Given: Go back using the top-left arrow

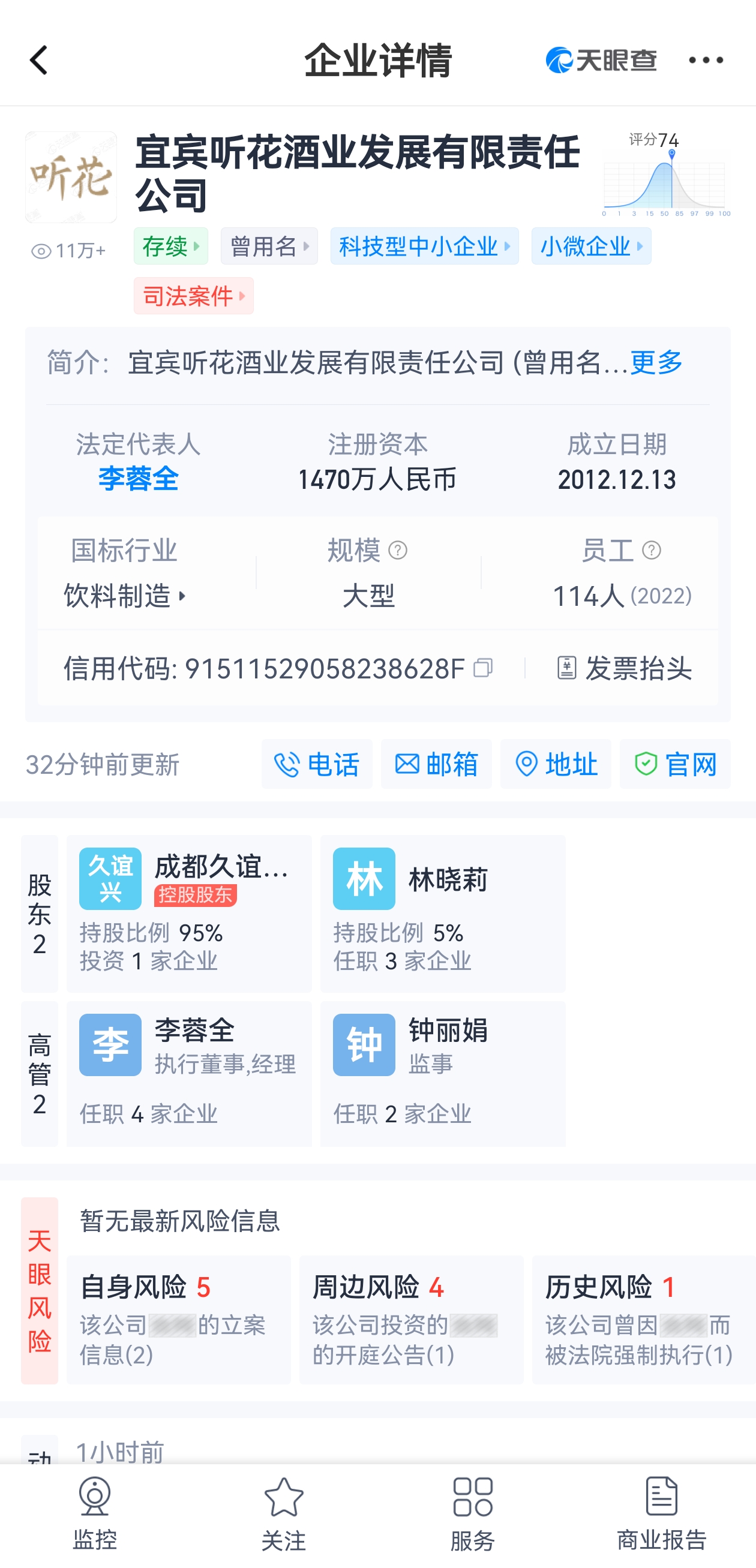Looking at the screenshot, I should click(39, 60).
